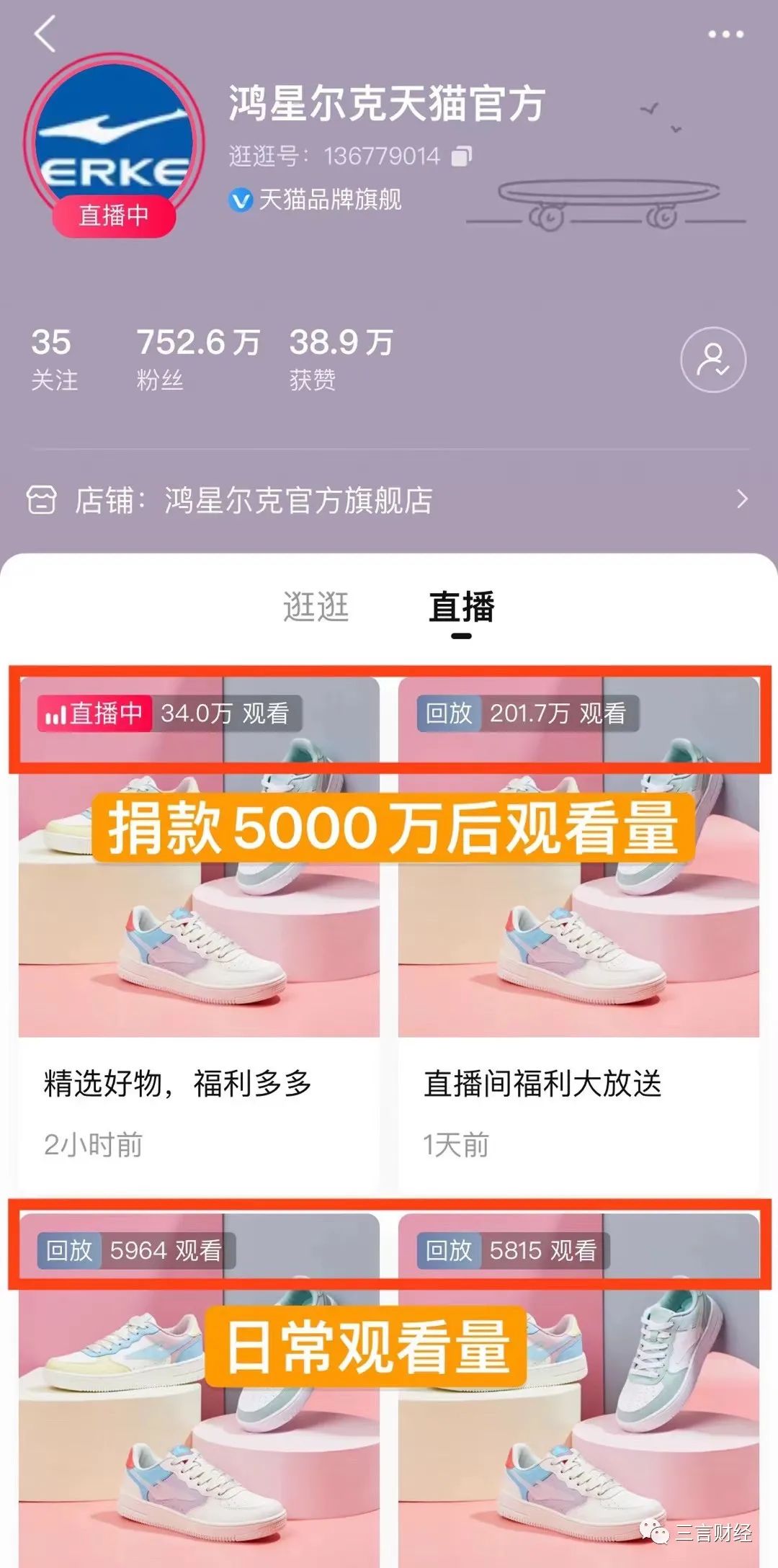Copy the 逛逛号 136779014
Image resolution: width=778 pixels, height=1568 pixels.
(x=461, y=156)
